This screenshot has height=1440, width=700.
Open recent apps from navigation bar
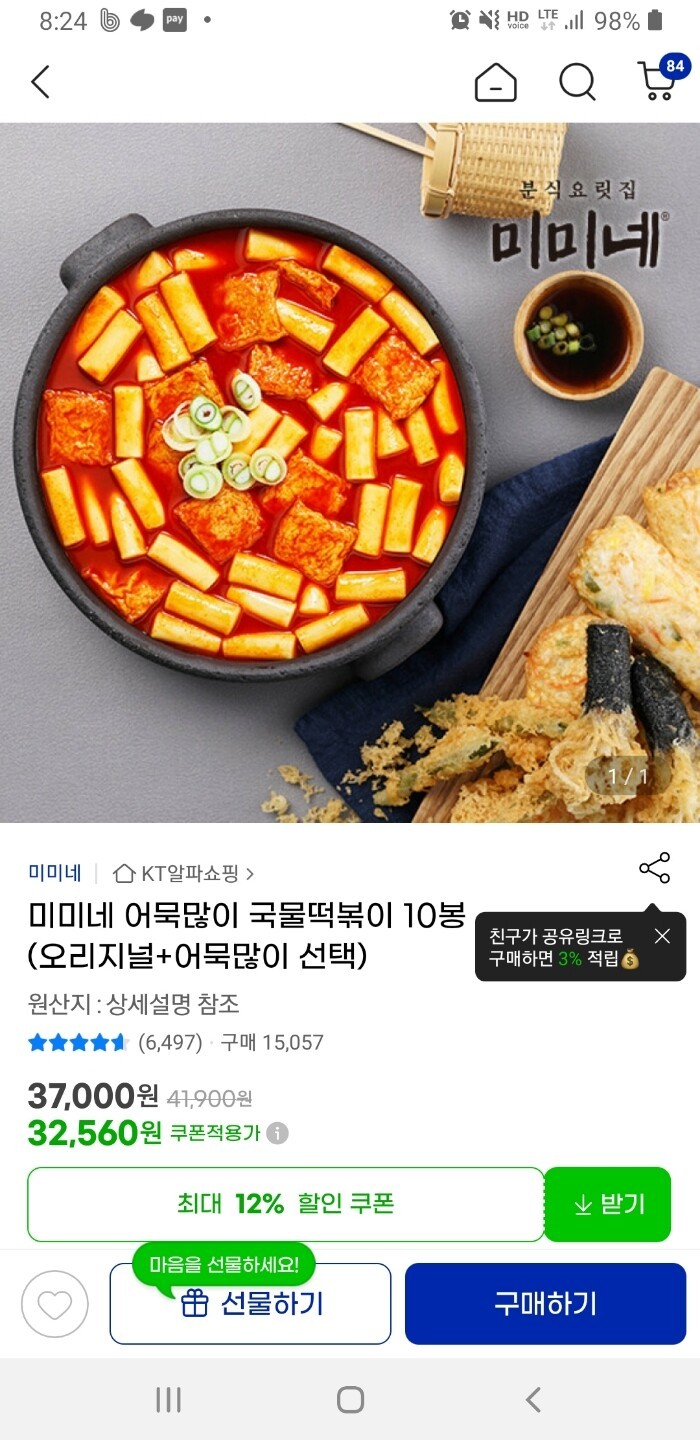tap(168, 1399)
